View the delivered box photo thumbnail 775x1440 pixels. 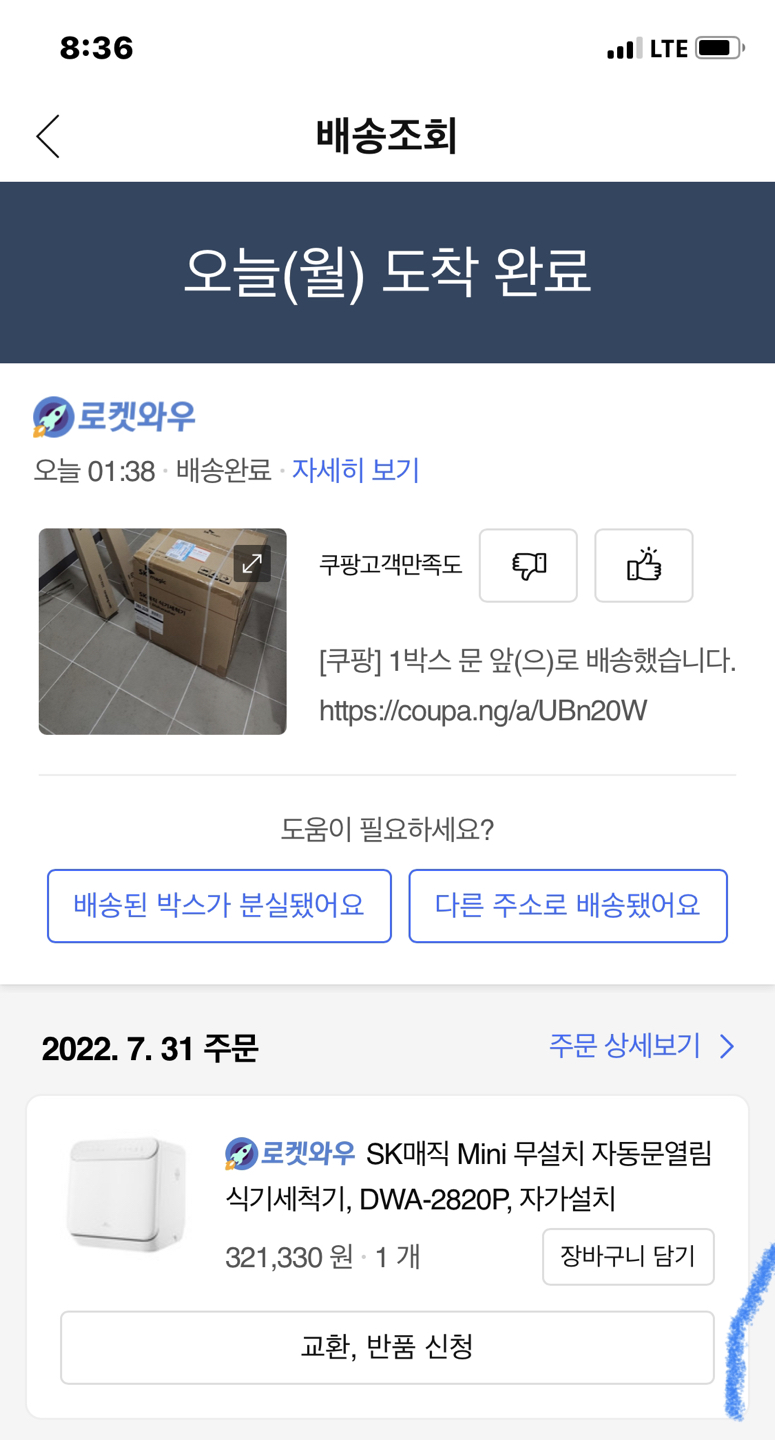162,631
